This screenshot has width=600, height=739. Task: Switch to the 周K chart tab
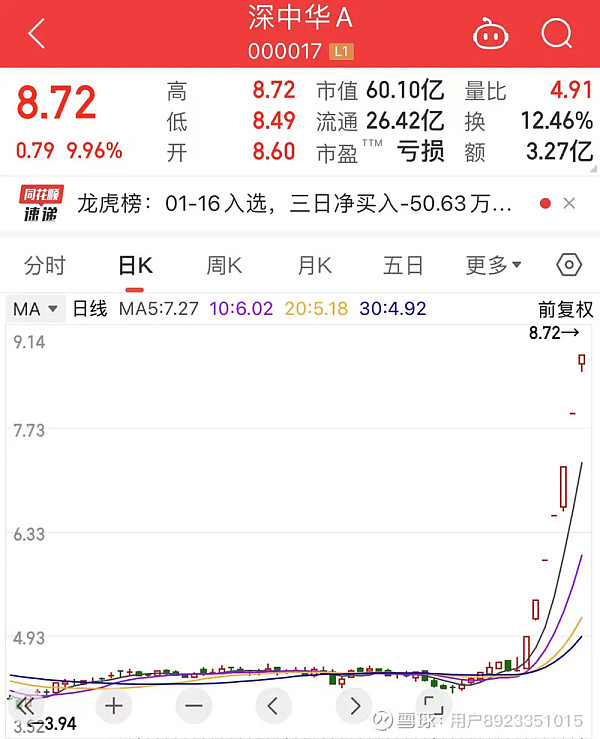point(224,265)
